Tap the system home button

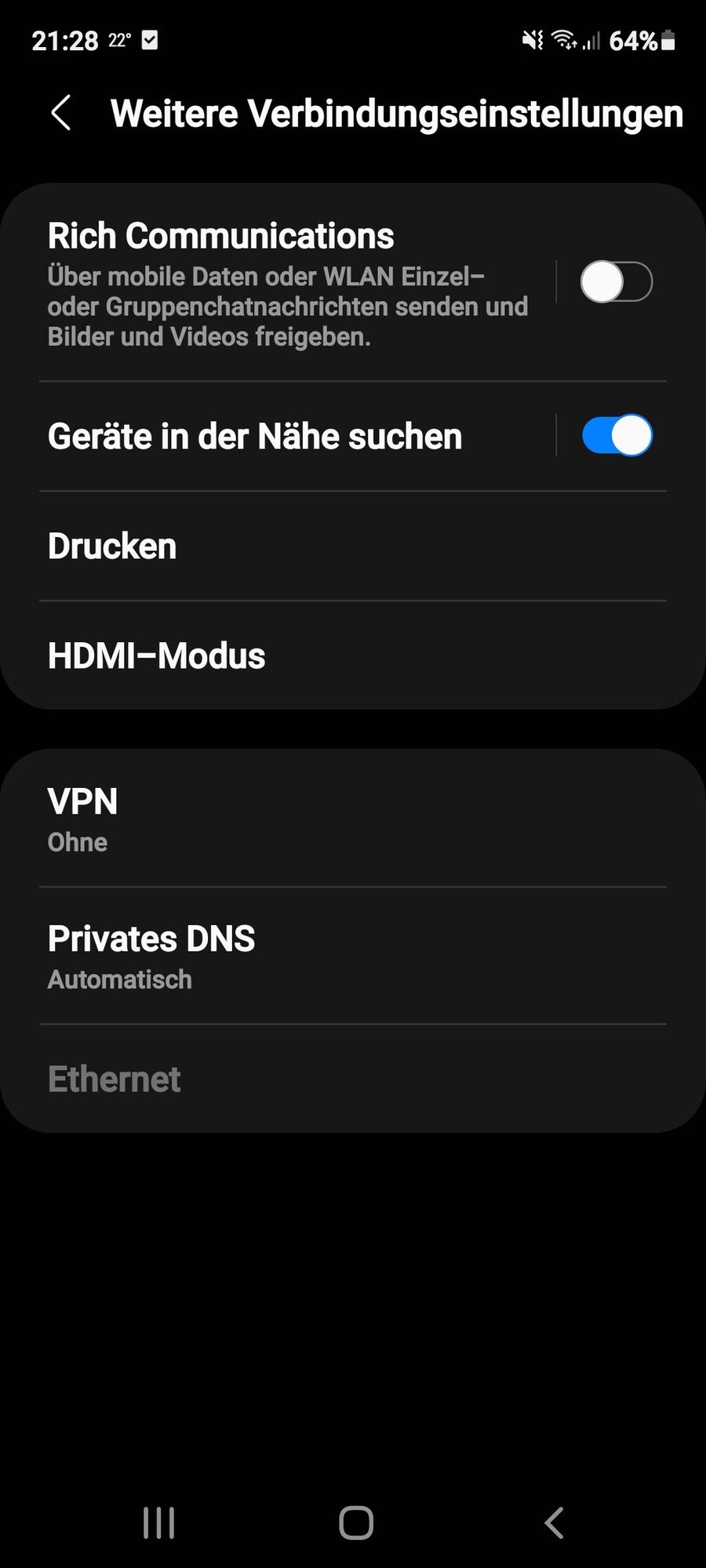[355, 1523]
